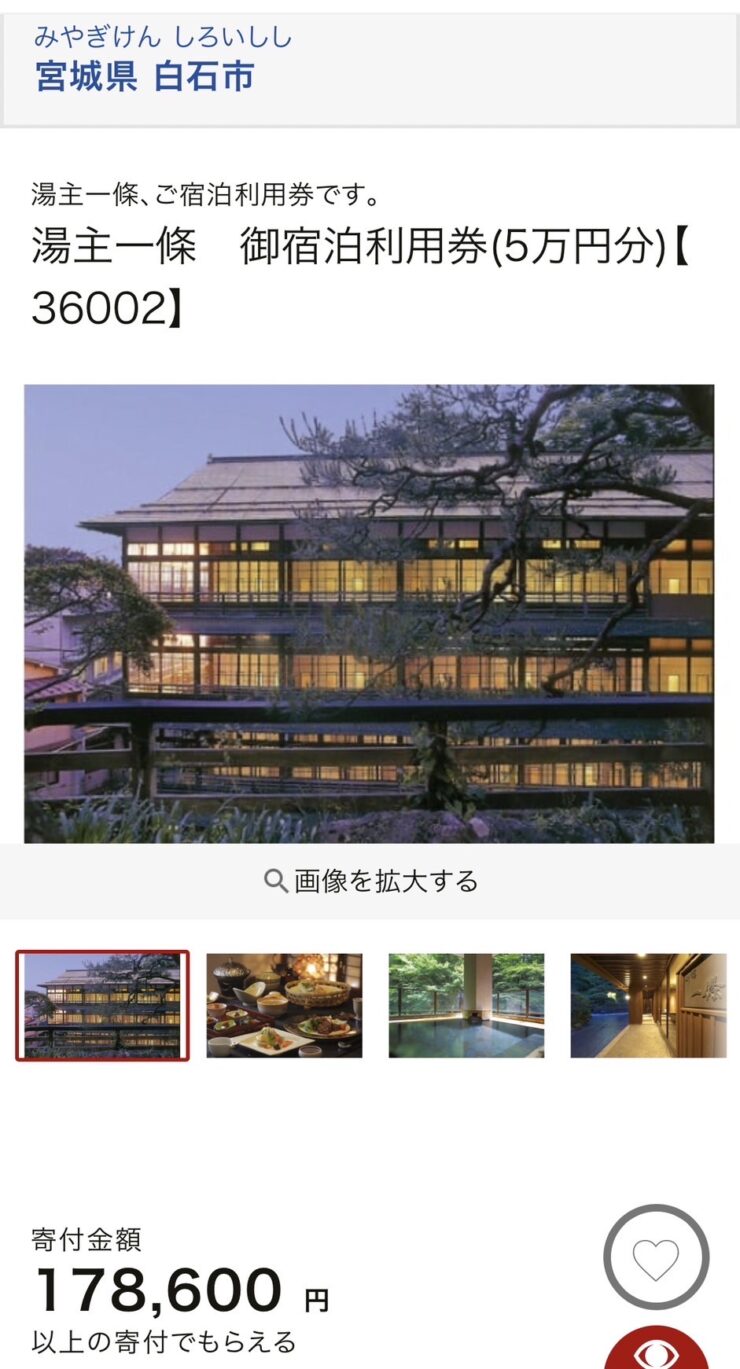
Task: Open the main ryokan building photo
Action: pyautogui.click(x=369, y=613)
